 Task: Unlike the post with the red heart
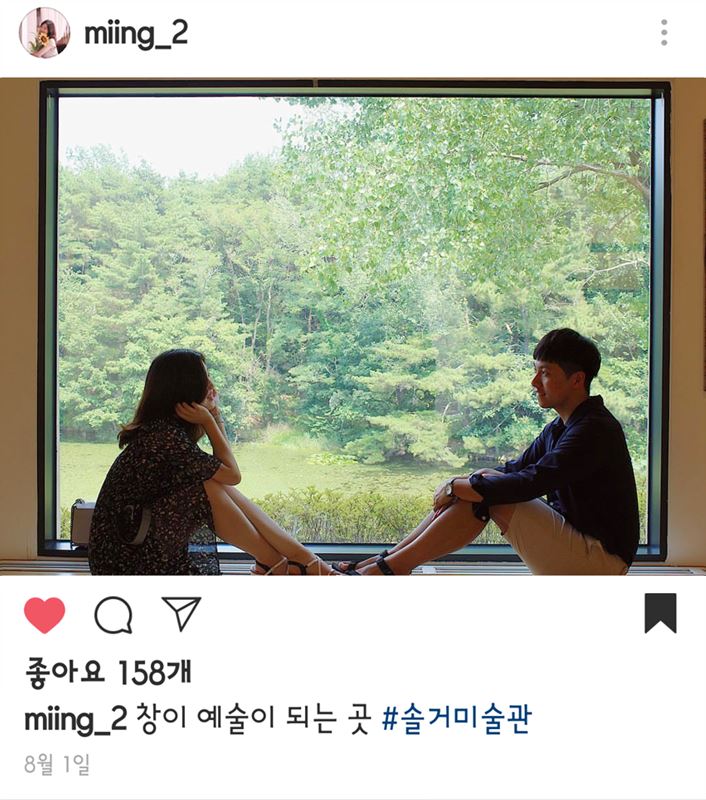pos(44,615)
